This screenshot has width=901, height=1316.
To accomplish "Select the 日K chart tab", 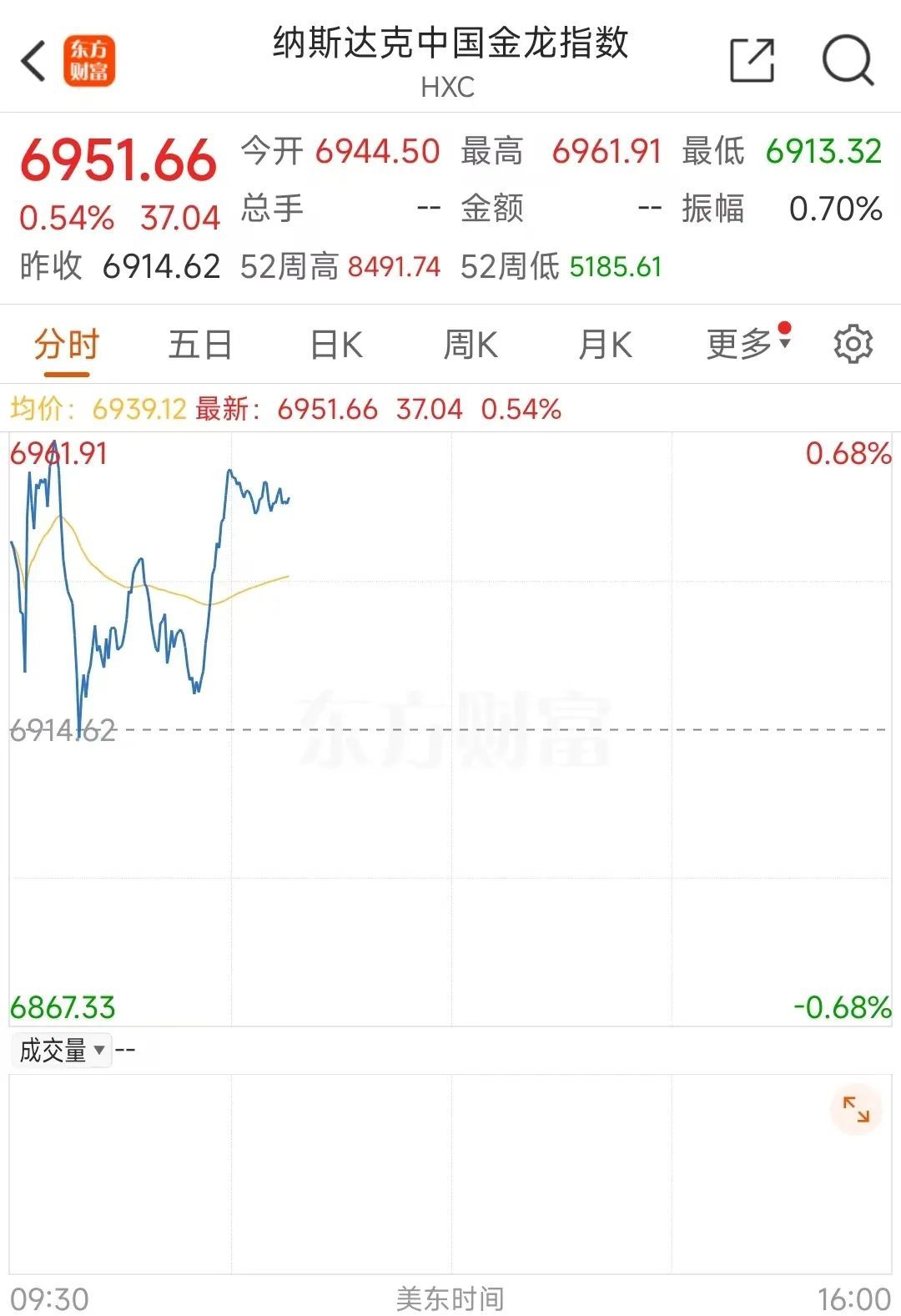I will 336,345.
